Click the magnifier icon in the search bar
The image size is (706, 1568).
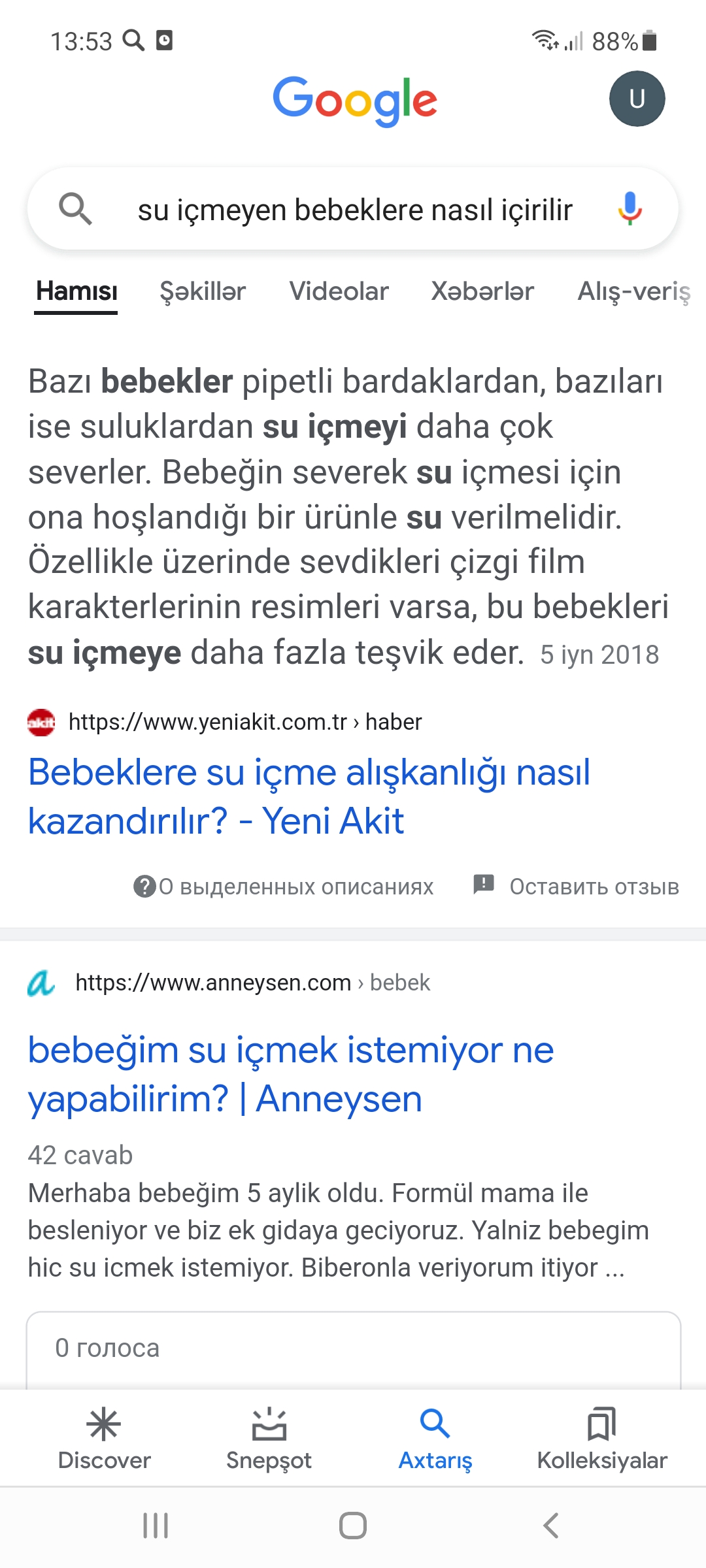pos(78,209)
